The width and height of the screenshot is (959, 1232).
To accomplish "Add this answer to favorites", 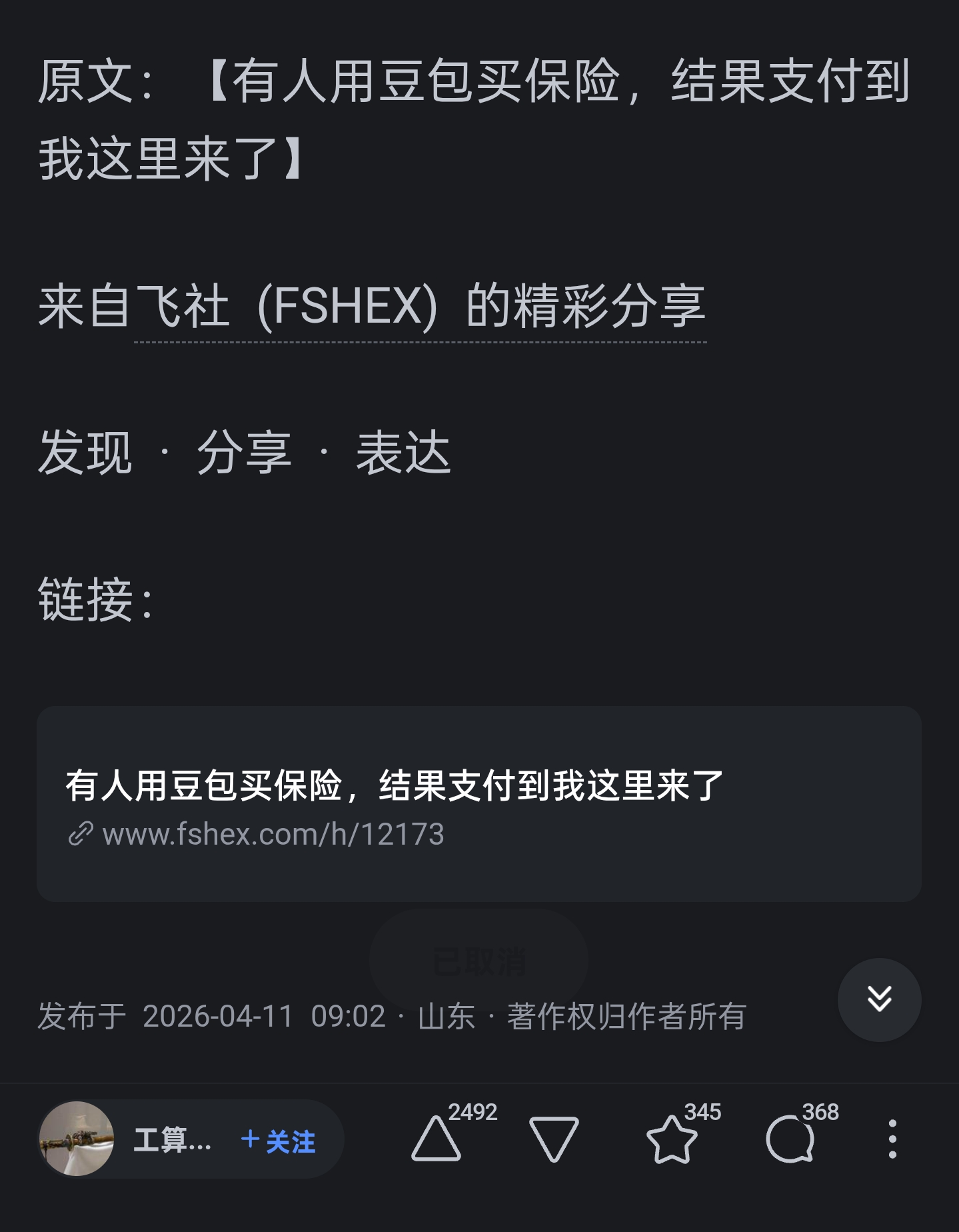I will pyautogui.click(x=672, y=1139).
